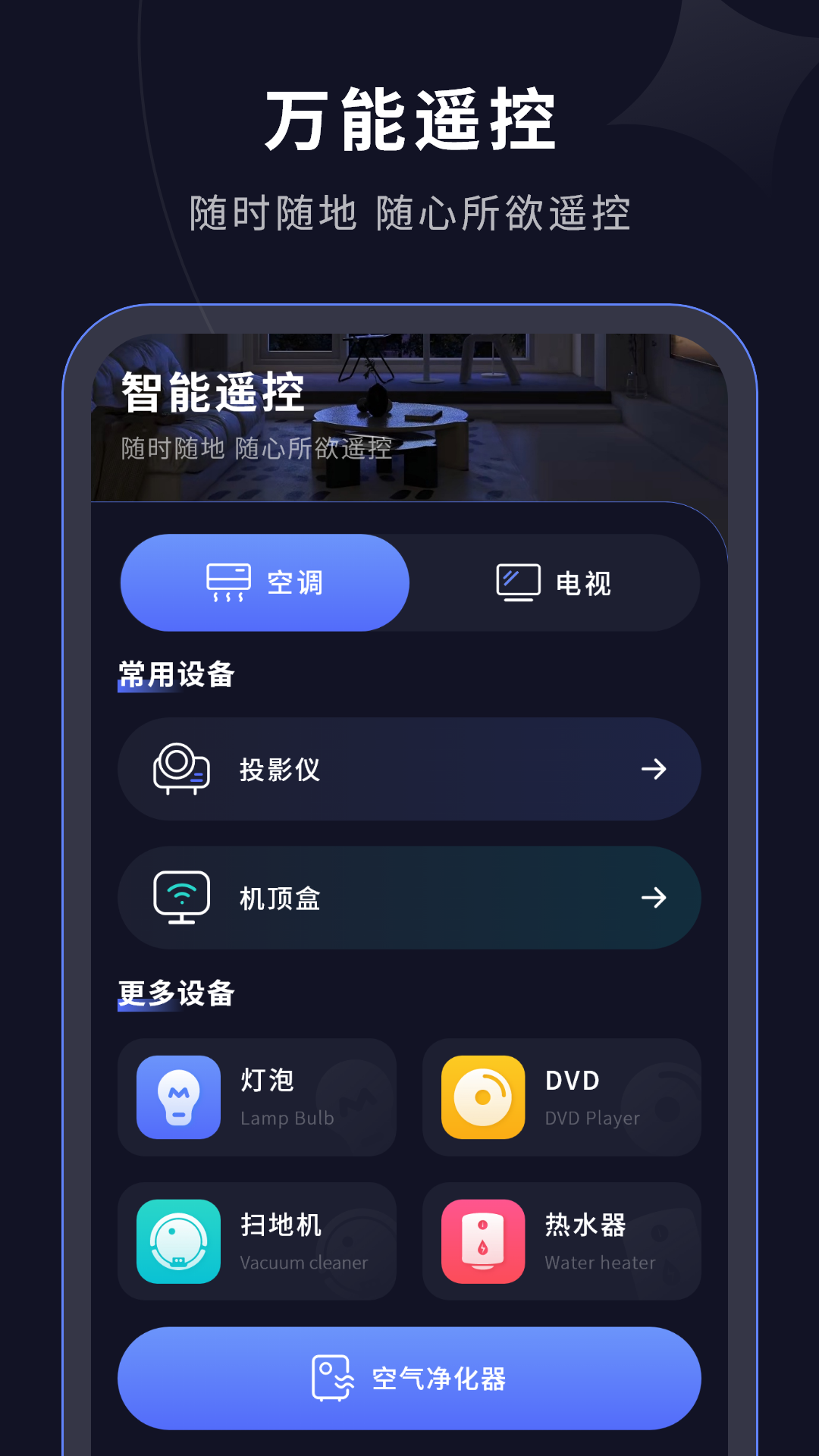
Task: Switch to the 空调 tab
Action: (264, 582)
